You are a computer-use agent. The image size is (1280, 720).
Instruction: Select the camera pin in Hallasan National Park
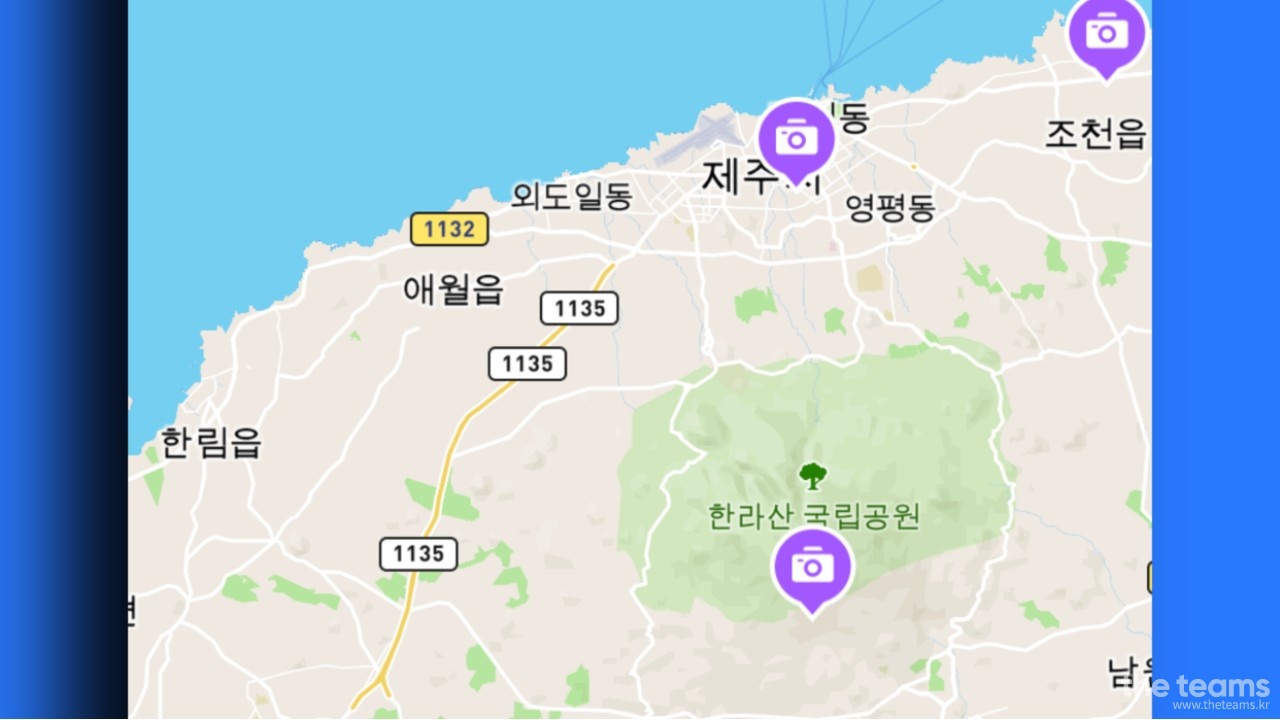(812, 567)
